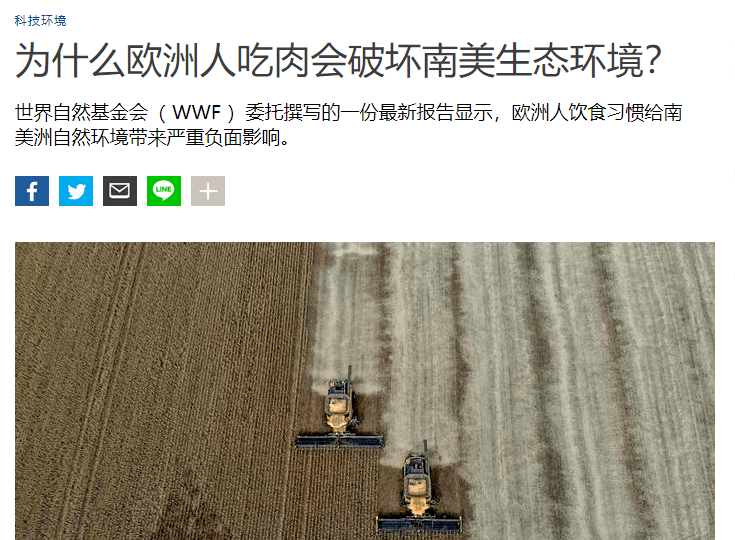This screenshot has height=540, width=735.
Task: Share the article on LINE
Action: [164, 191]
